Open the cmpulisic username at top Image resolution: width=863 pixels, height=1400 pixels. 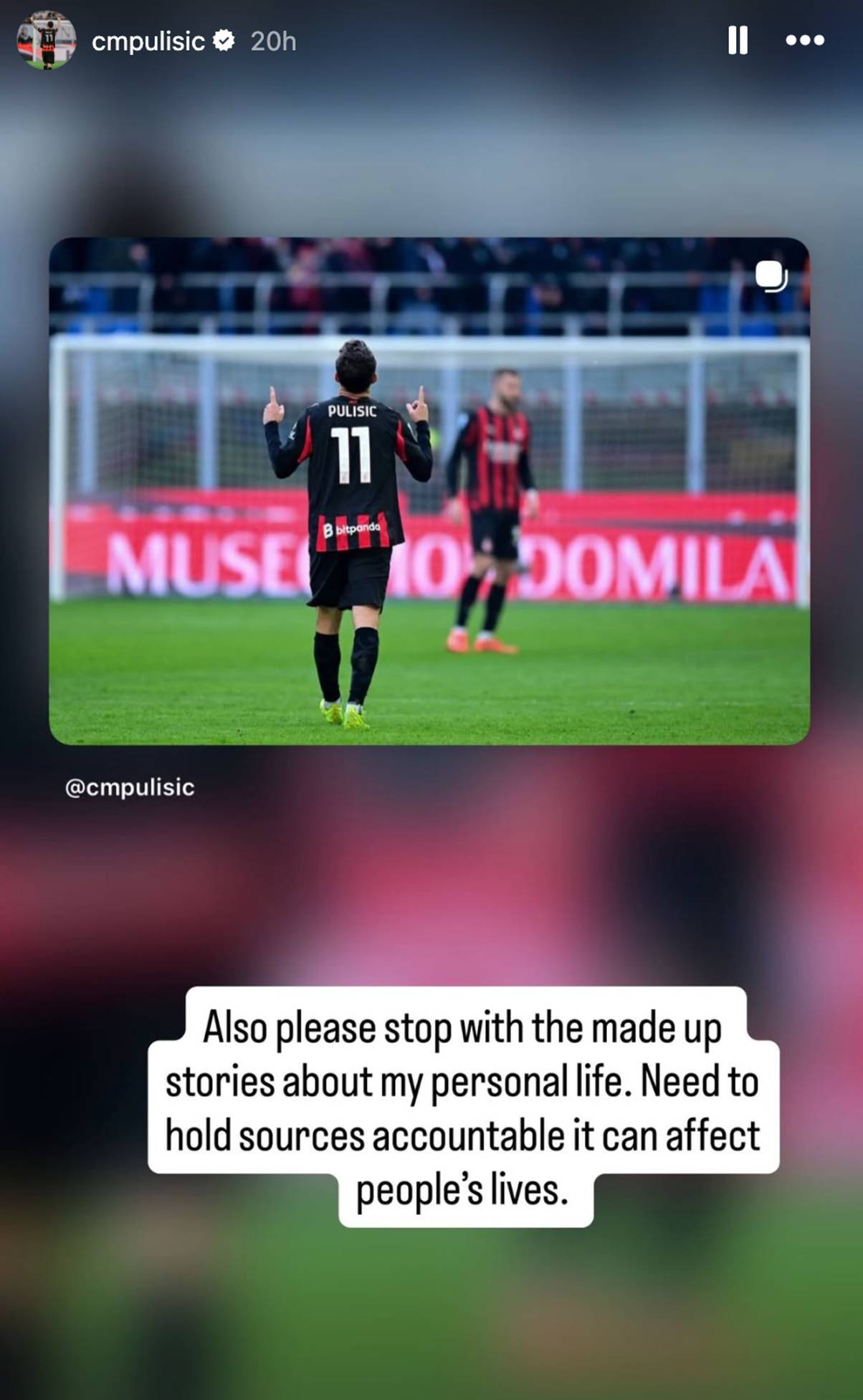click(148, 42)
